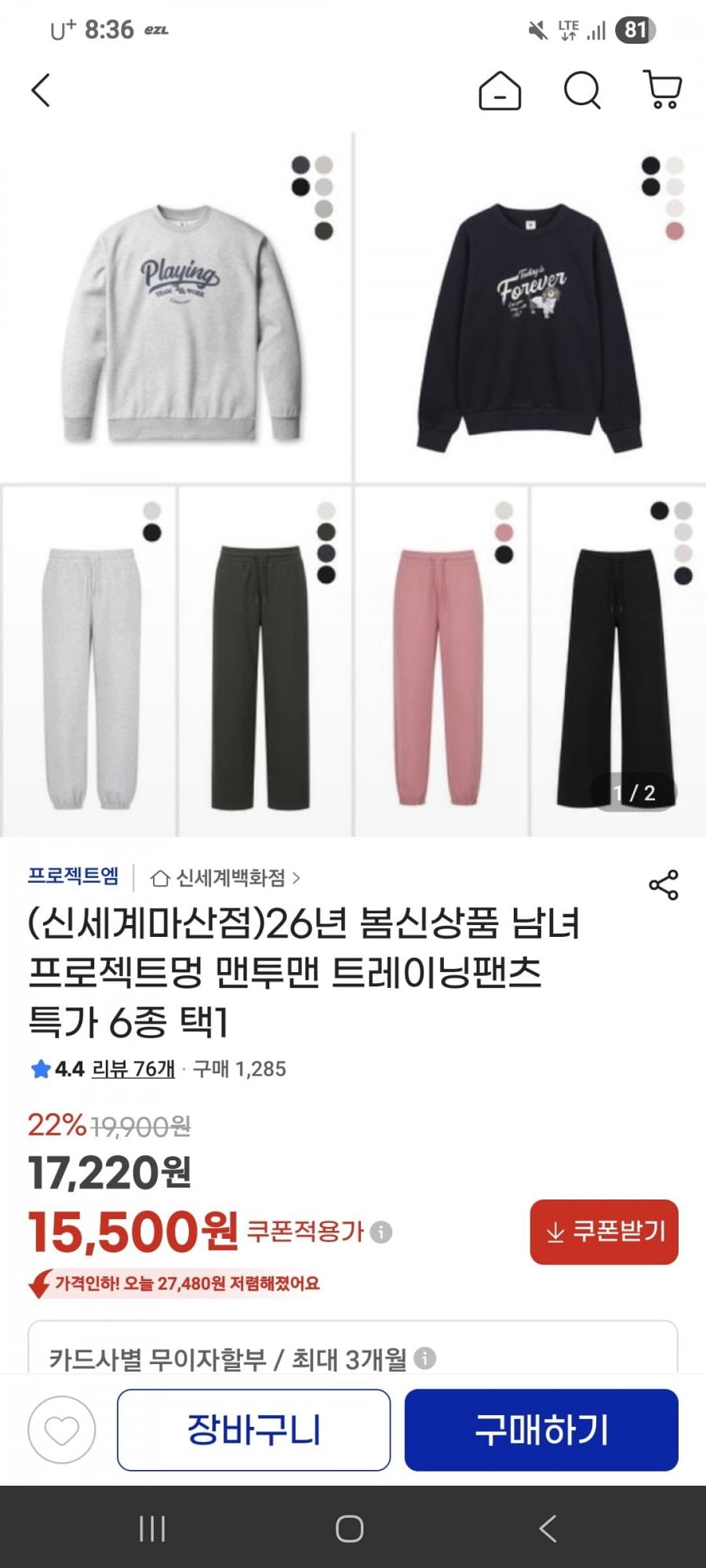The height and width of the screenshot is (1568, 706).
Task: Buy now with 구매하기
Action: [540, 1430]
